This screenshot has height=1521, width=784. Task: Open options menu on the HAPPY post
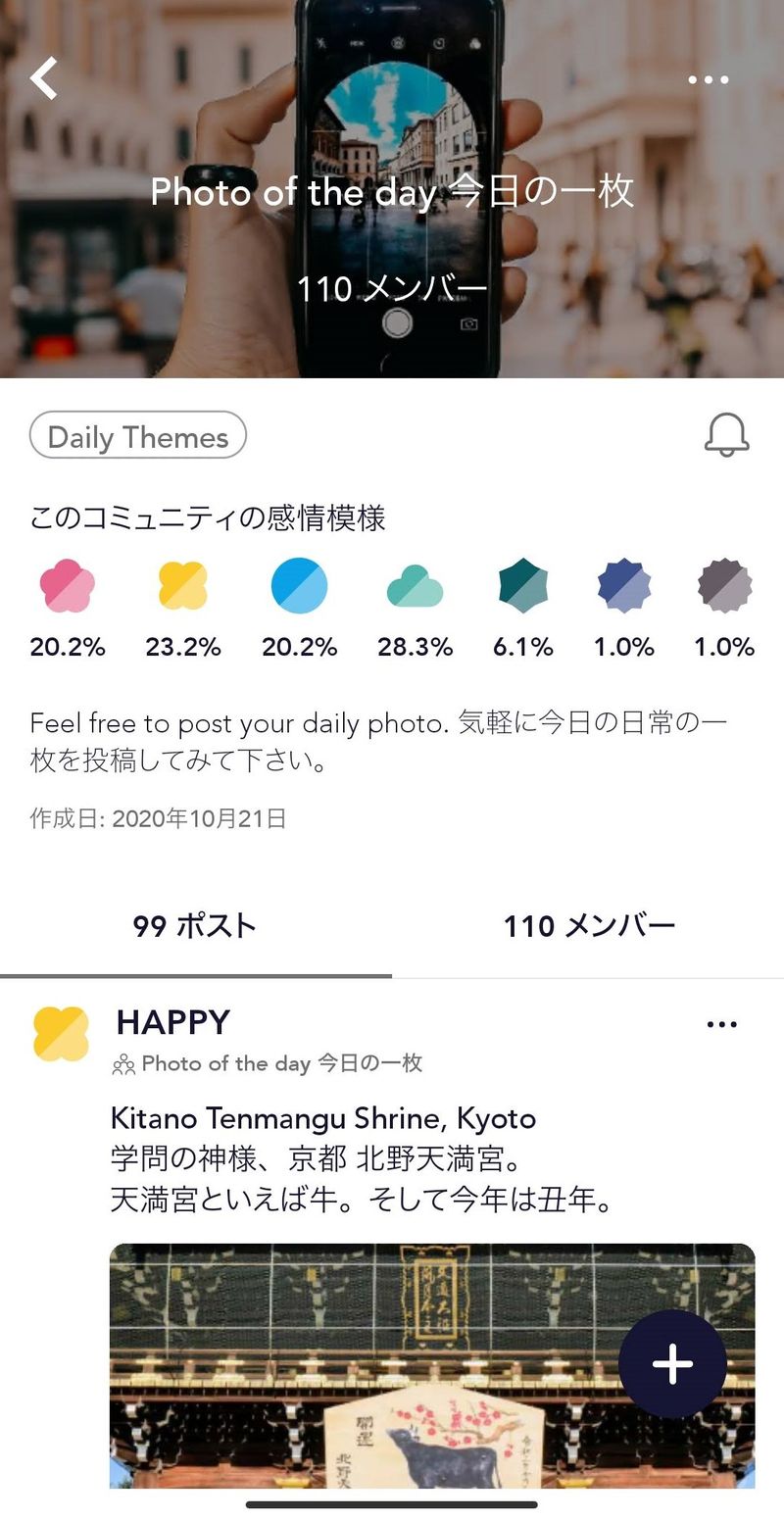pos(721,1025)
